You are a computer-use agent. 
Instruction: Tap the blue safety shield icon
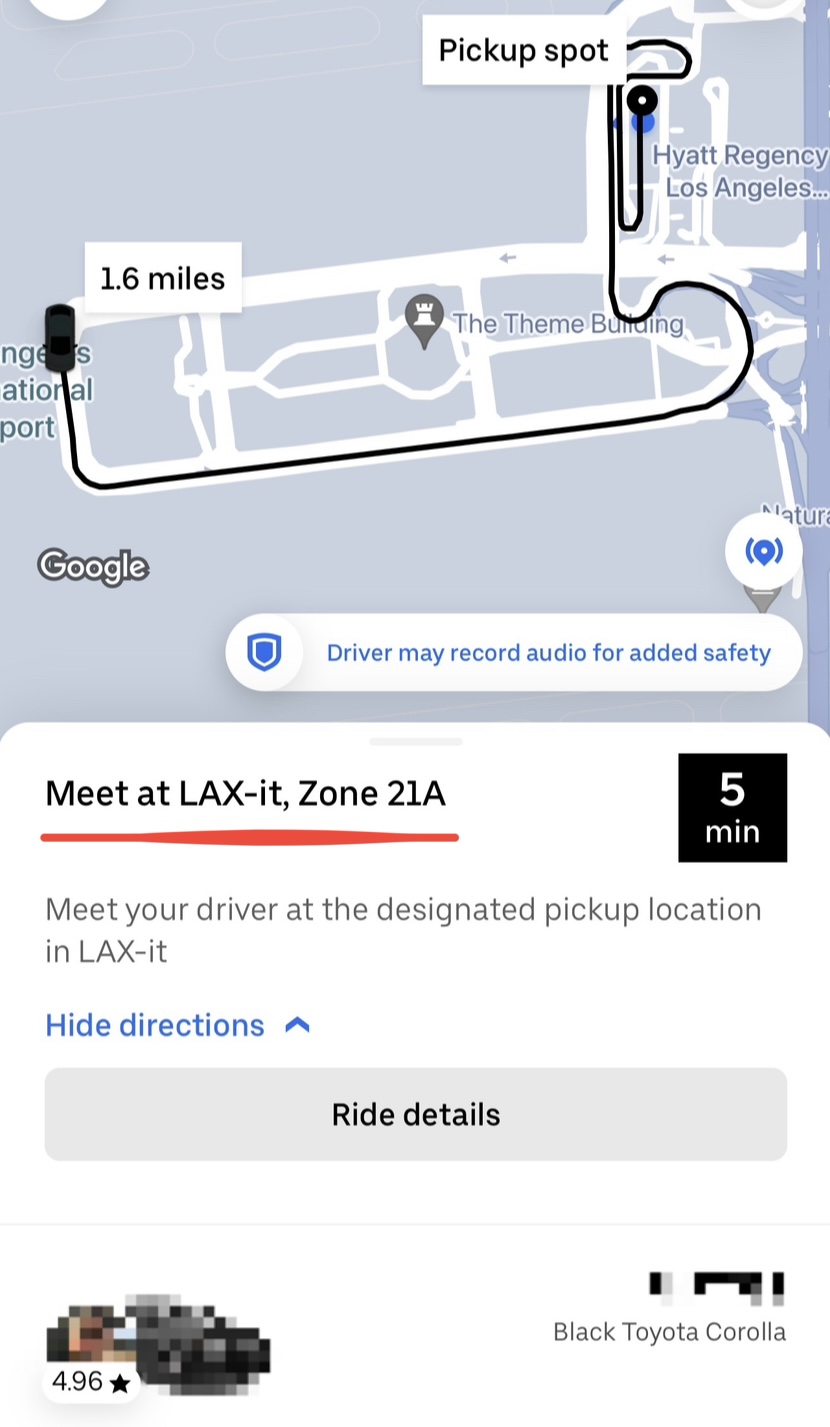(264, 651)
